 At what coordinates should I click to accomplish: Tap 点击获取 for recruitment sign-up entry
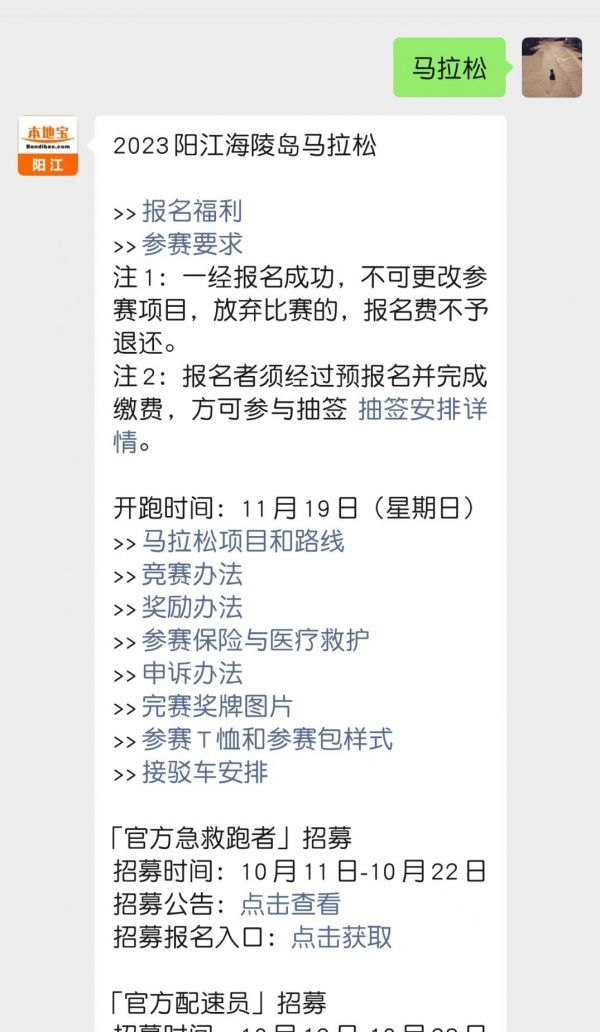click(x=341, y=937)
